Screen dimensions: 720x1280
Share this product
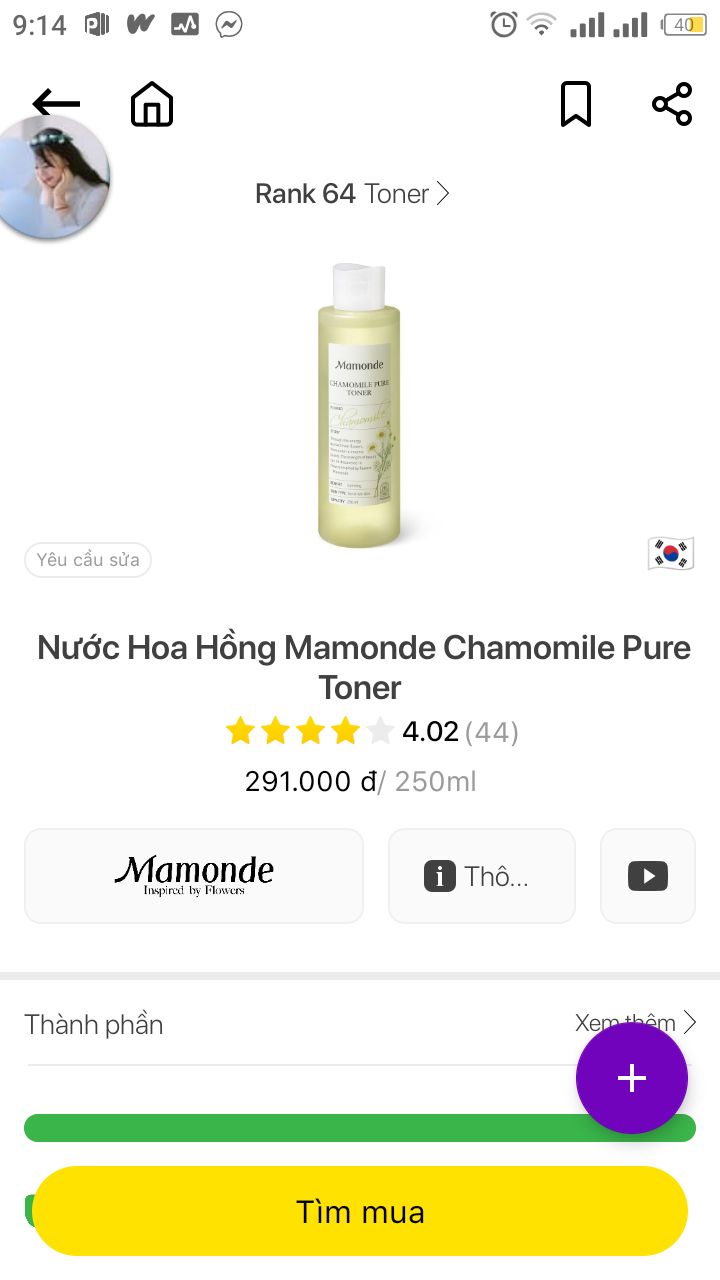672,104
